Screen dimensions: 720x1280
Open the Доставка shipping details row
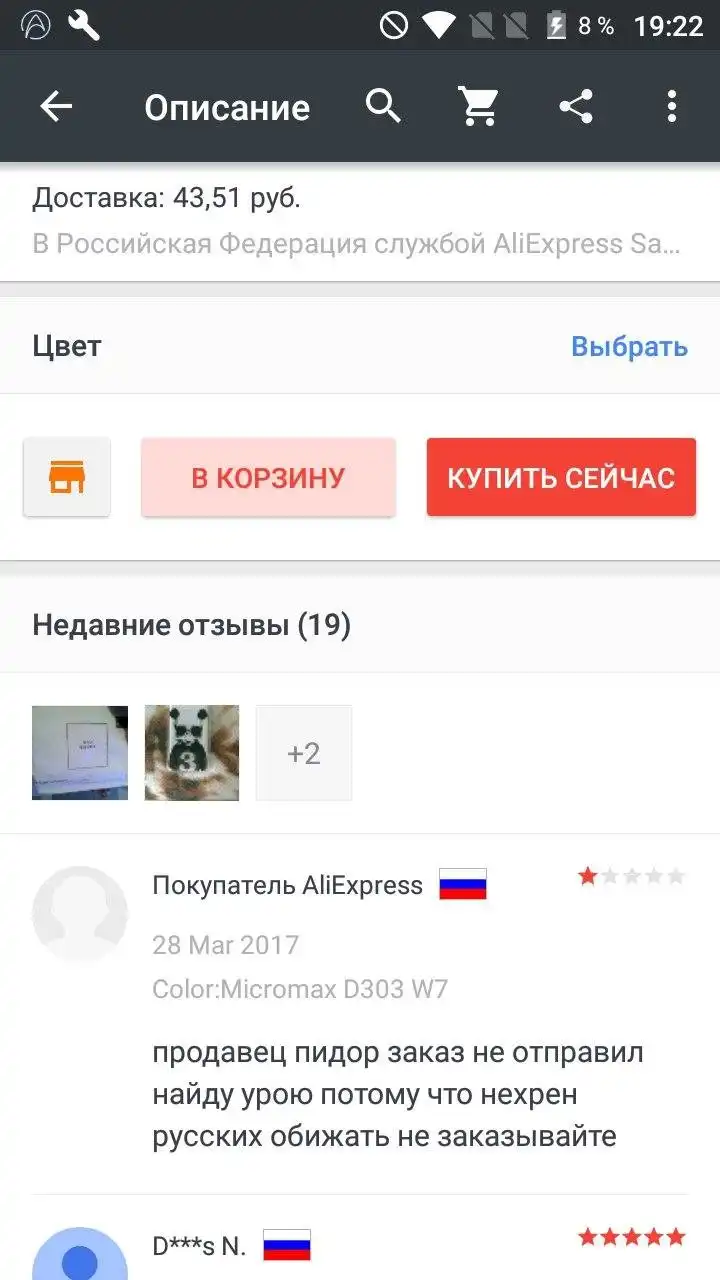click(358, 220)
